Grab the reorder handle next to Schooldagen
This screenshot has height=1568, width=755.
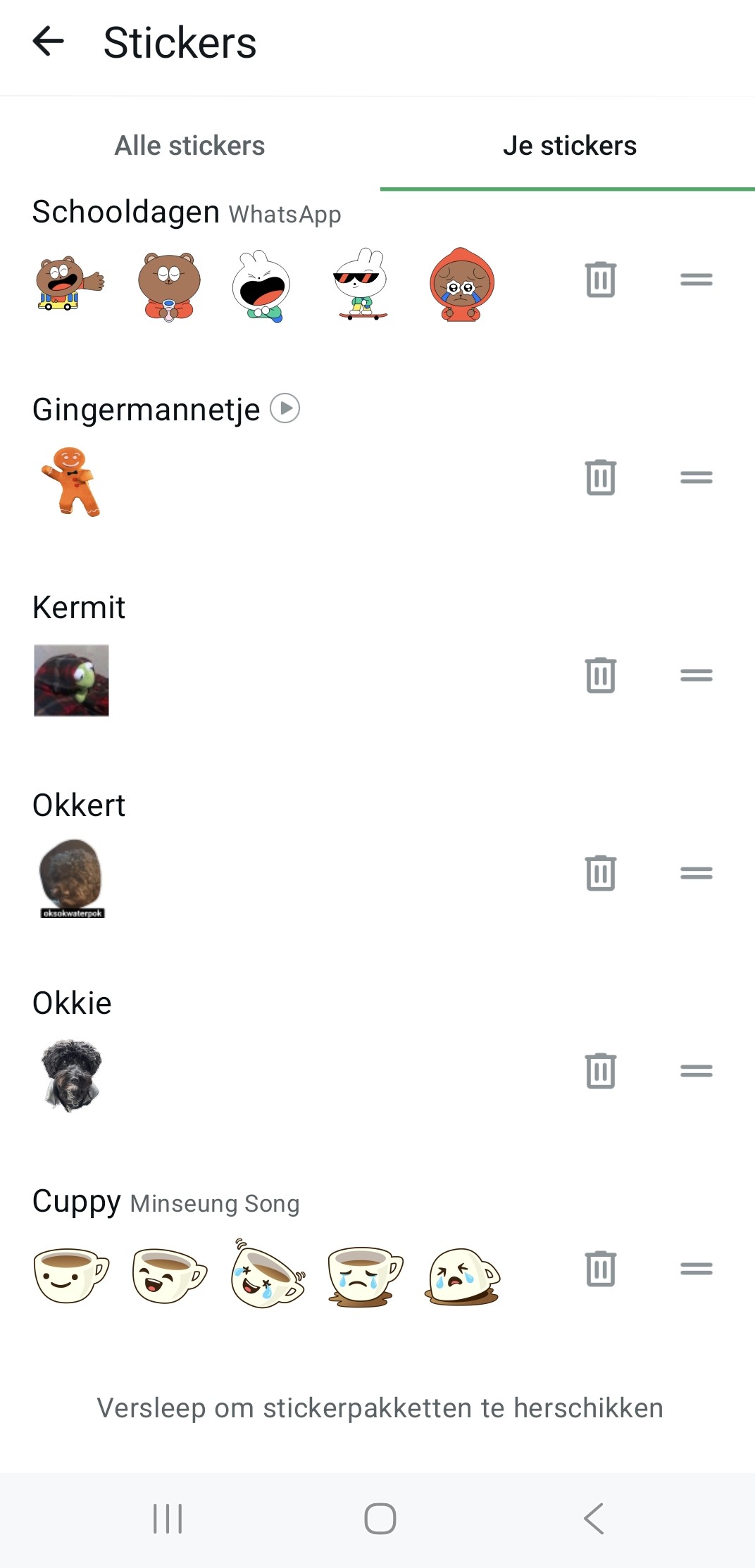[x=695, y=280]
